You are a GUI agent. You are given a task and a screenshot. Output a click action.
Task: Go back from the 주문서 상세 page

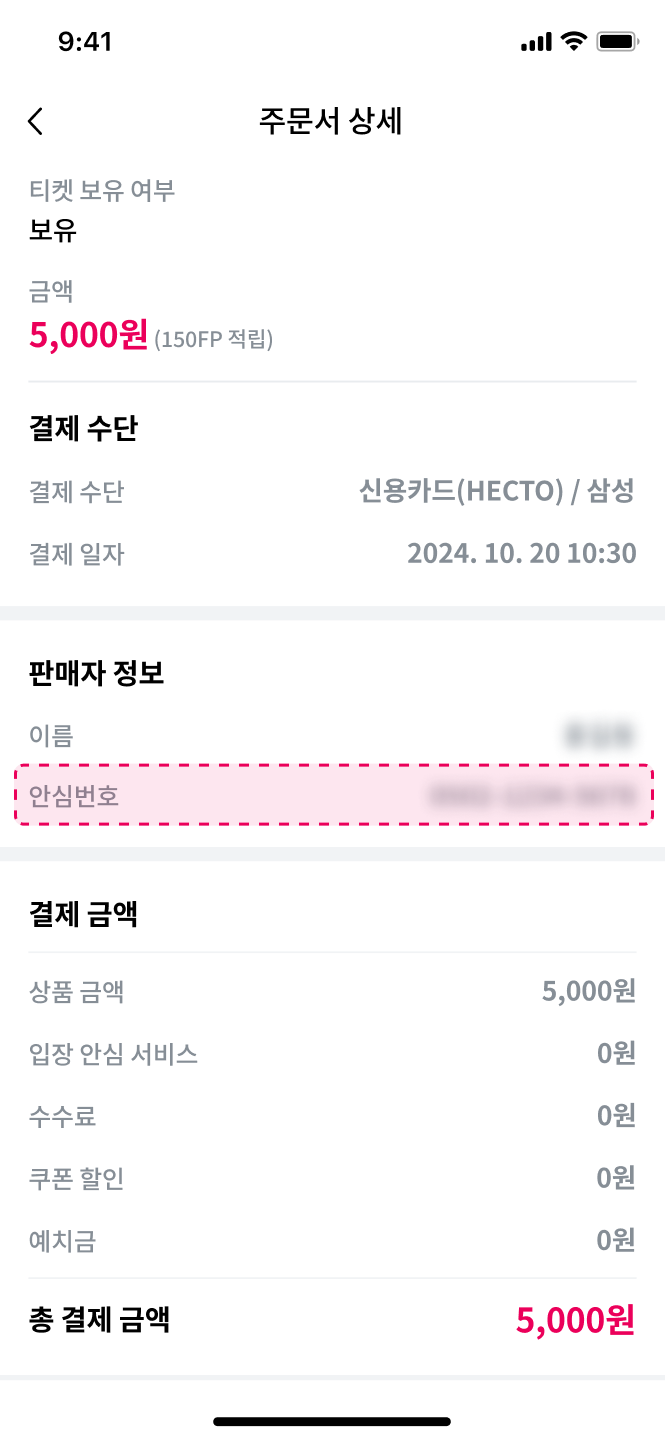click(35, 121)
